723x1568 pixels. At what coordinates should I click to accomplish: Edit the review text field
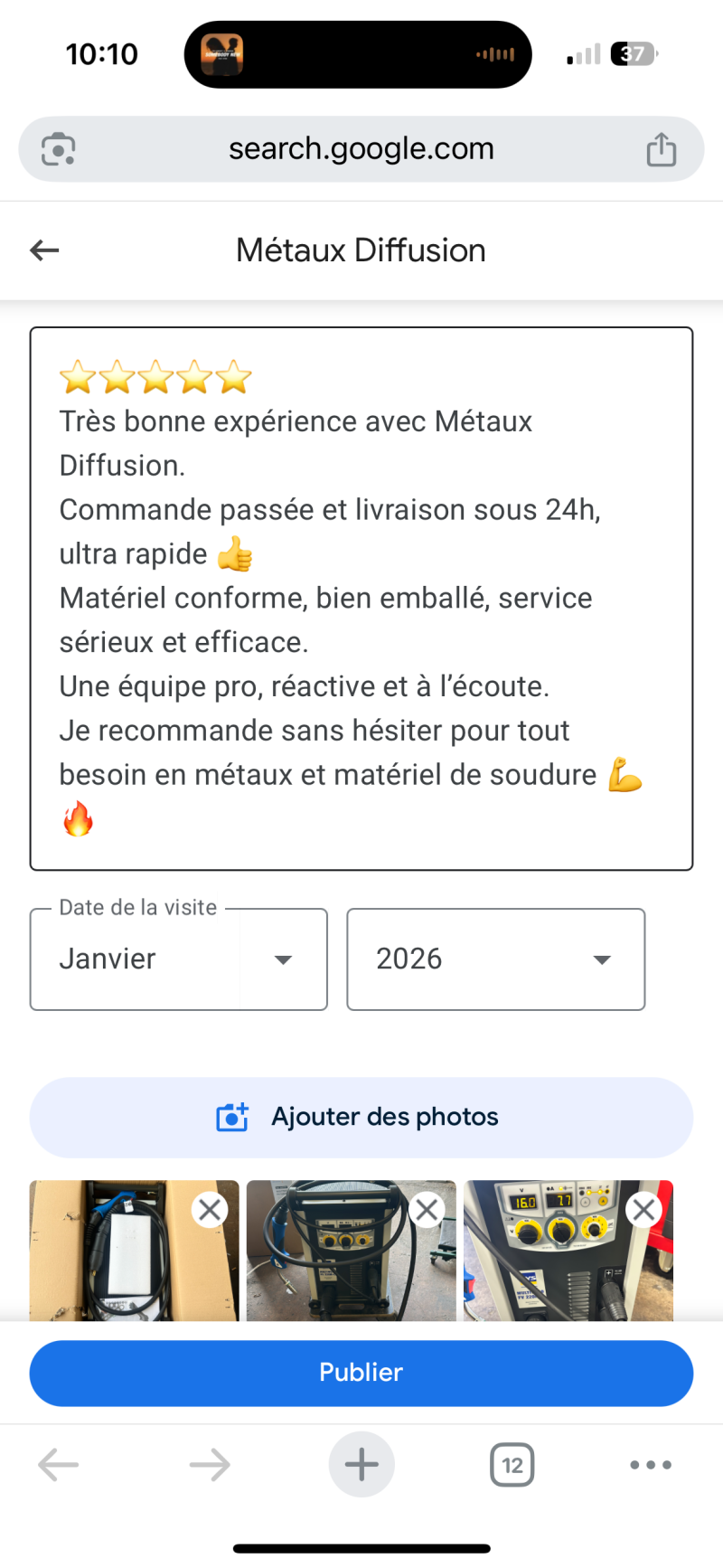click(361, 598)
